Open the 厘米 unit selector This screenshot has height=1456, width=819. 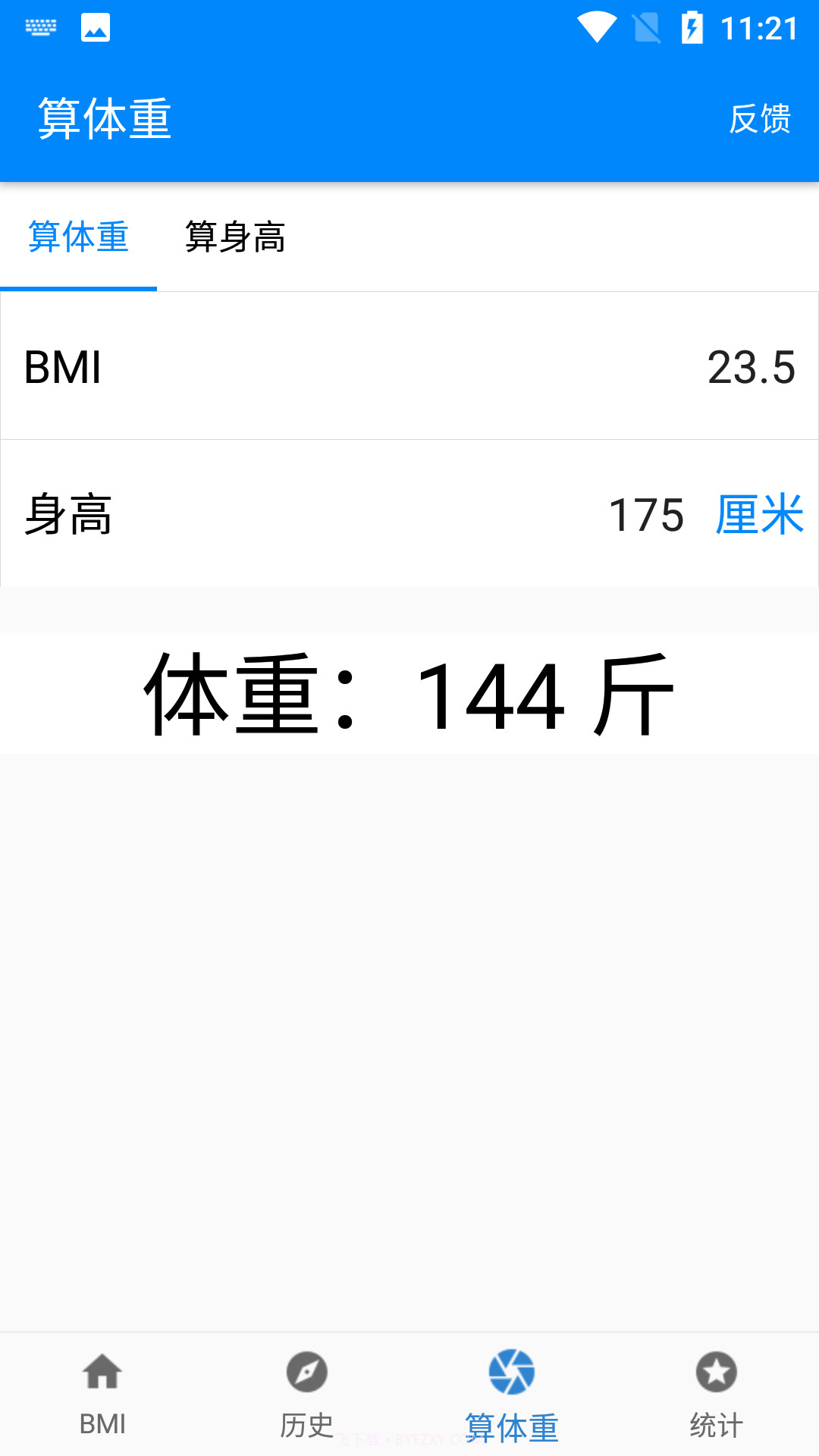pyautogui.click(x=759, y=518)
